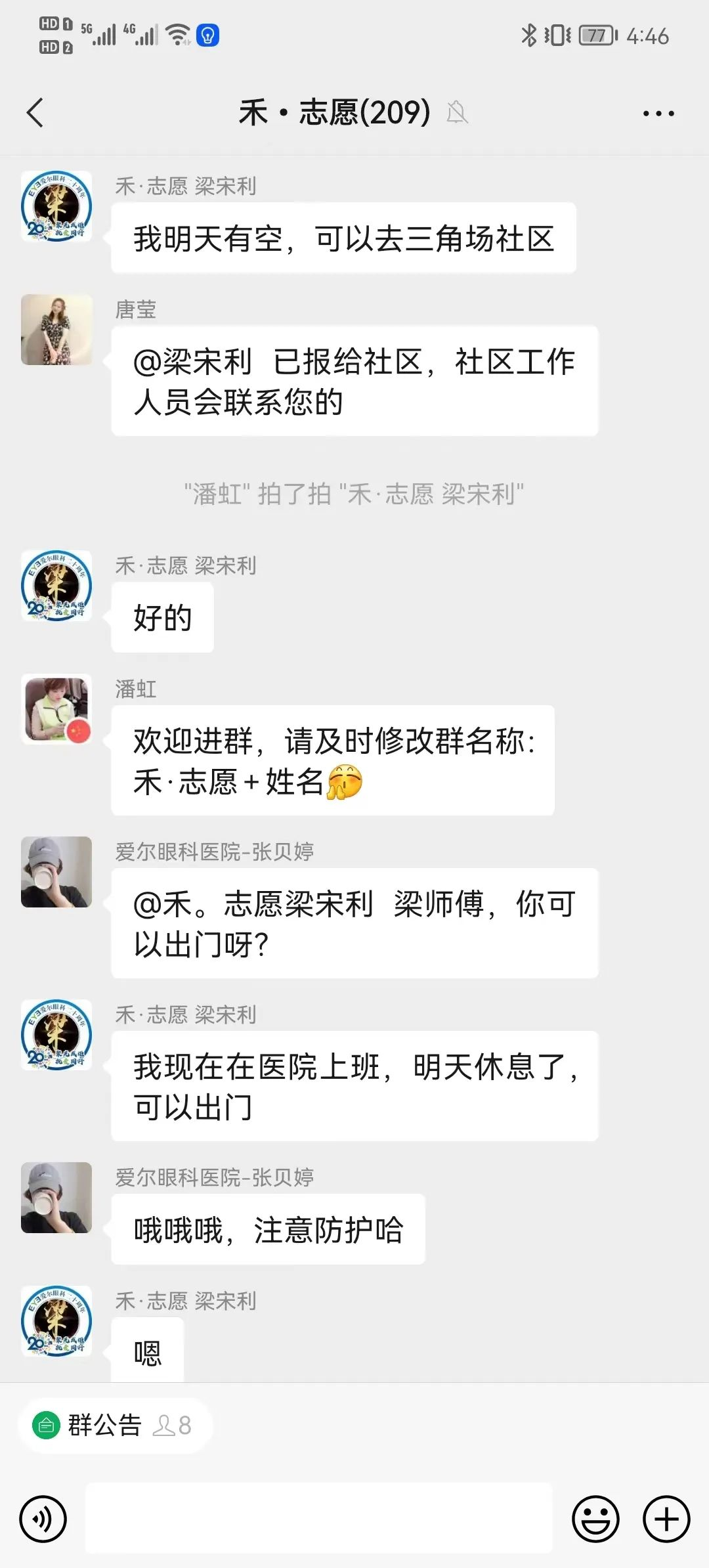Switch to voice message input
709x1568 pixels.
coord(43,1519)
